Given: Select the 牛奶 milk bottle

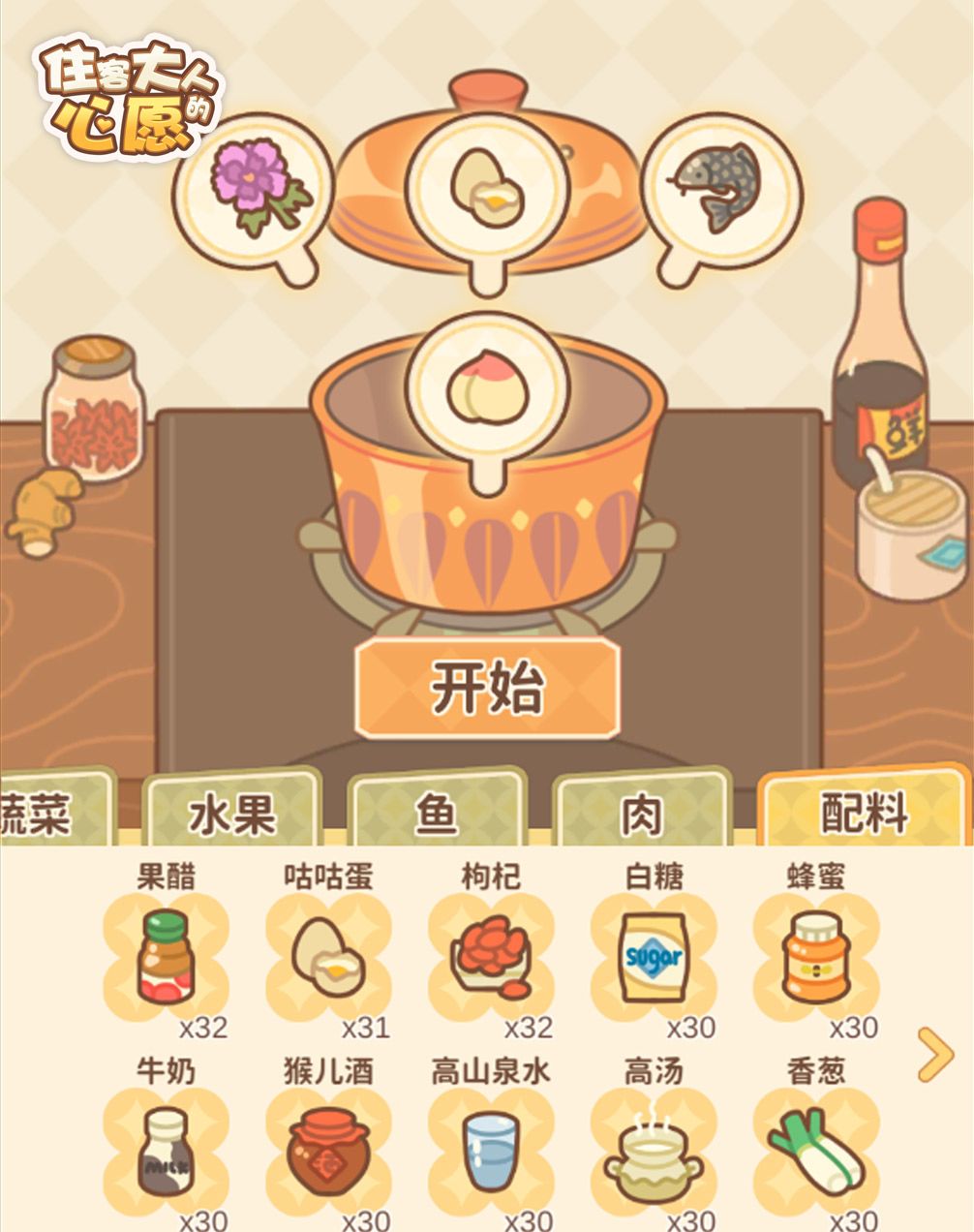Looking at the screenshot, I should (x=165, y=1153).
